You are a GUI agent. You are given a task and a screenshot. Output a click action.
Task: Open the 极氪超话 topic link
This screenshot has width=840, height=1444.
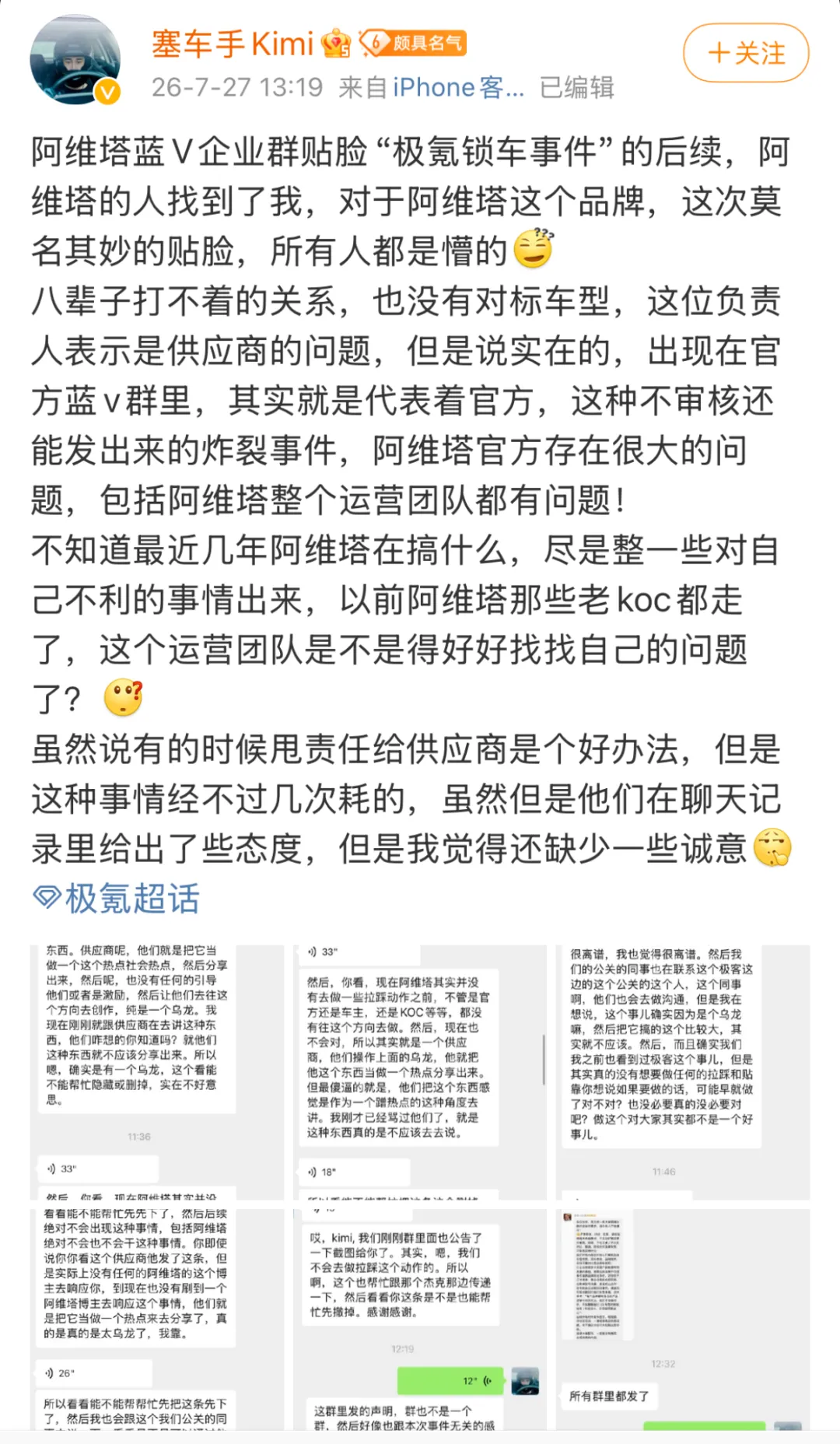pos(116,899)
